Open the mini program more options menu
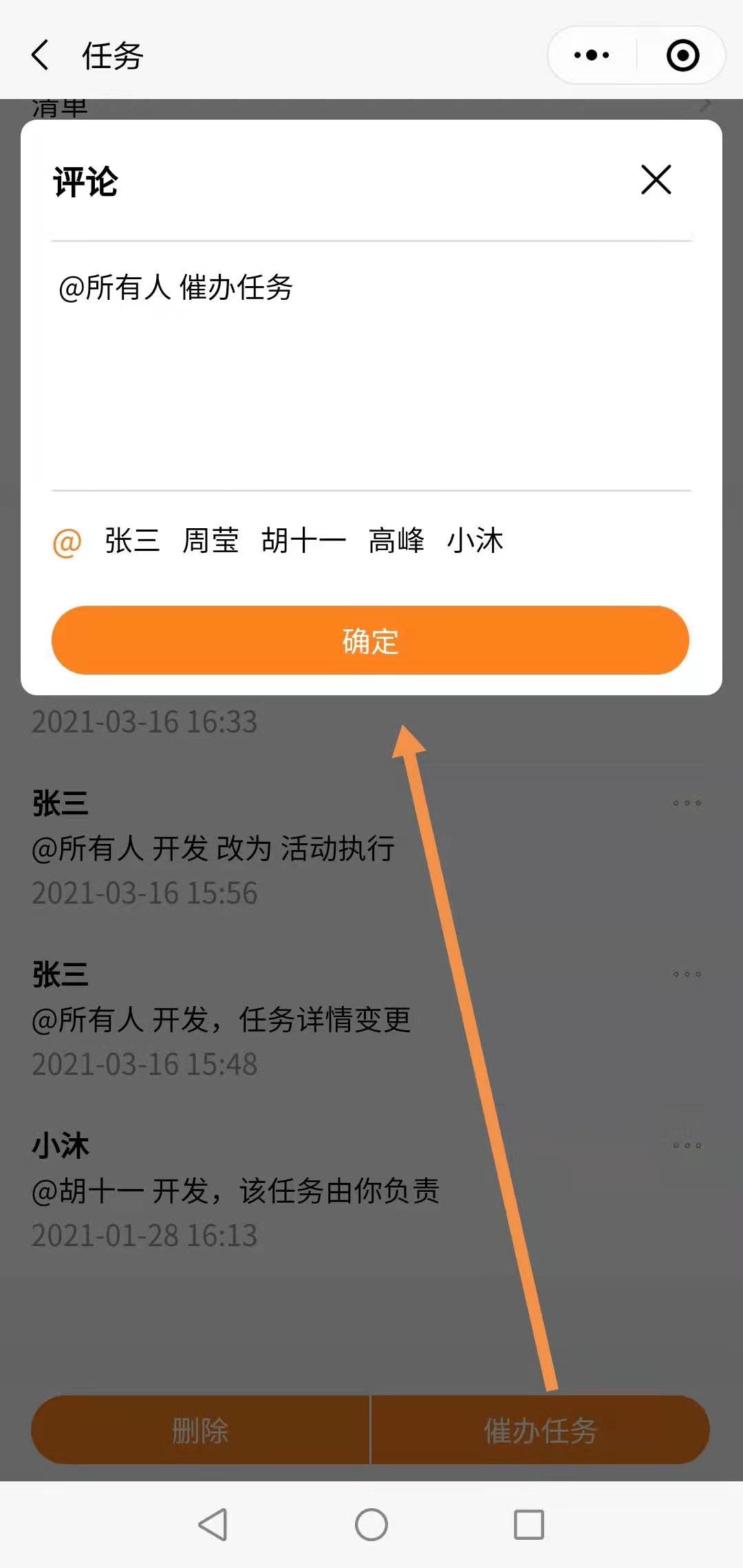 [592, 55]
